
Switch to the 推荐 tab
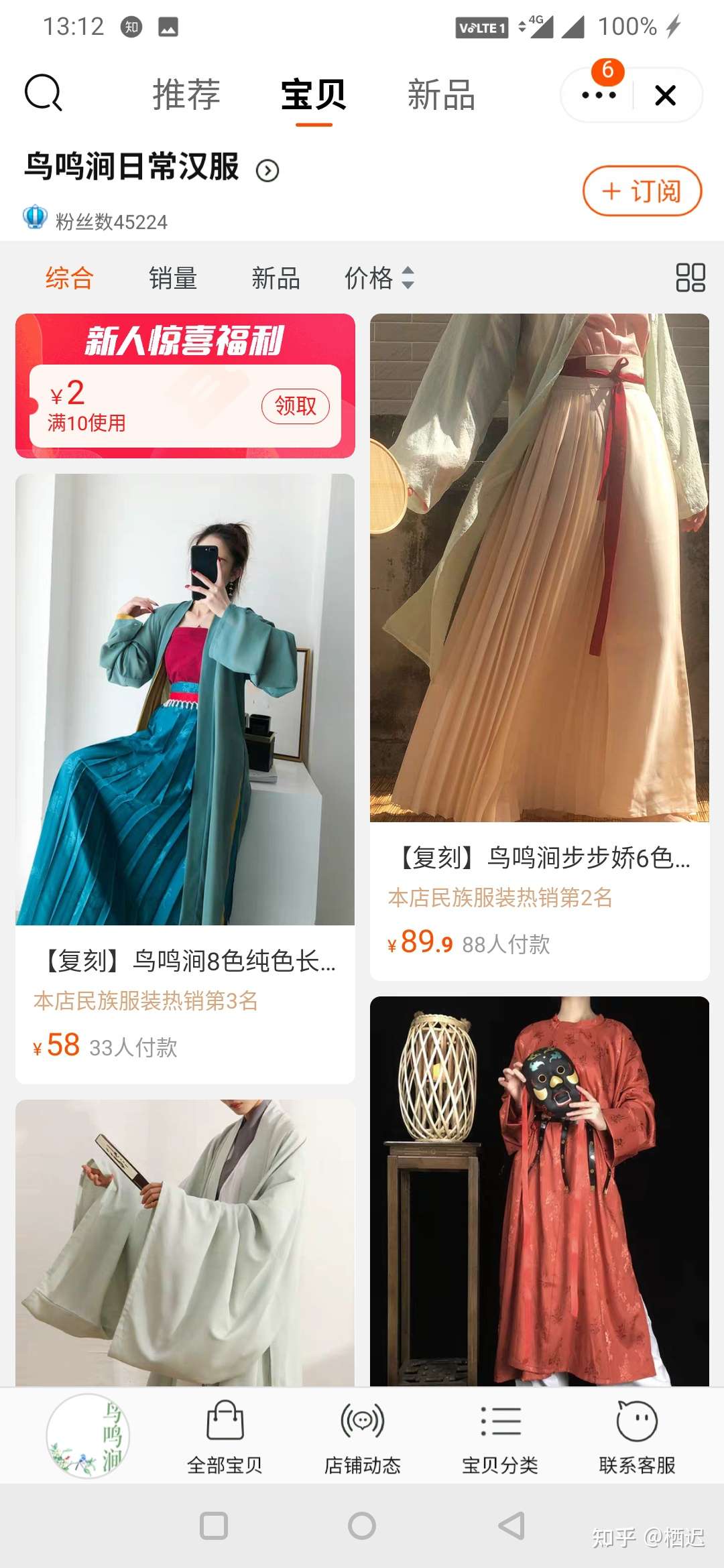[x=186, y=94]
